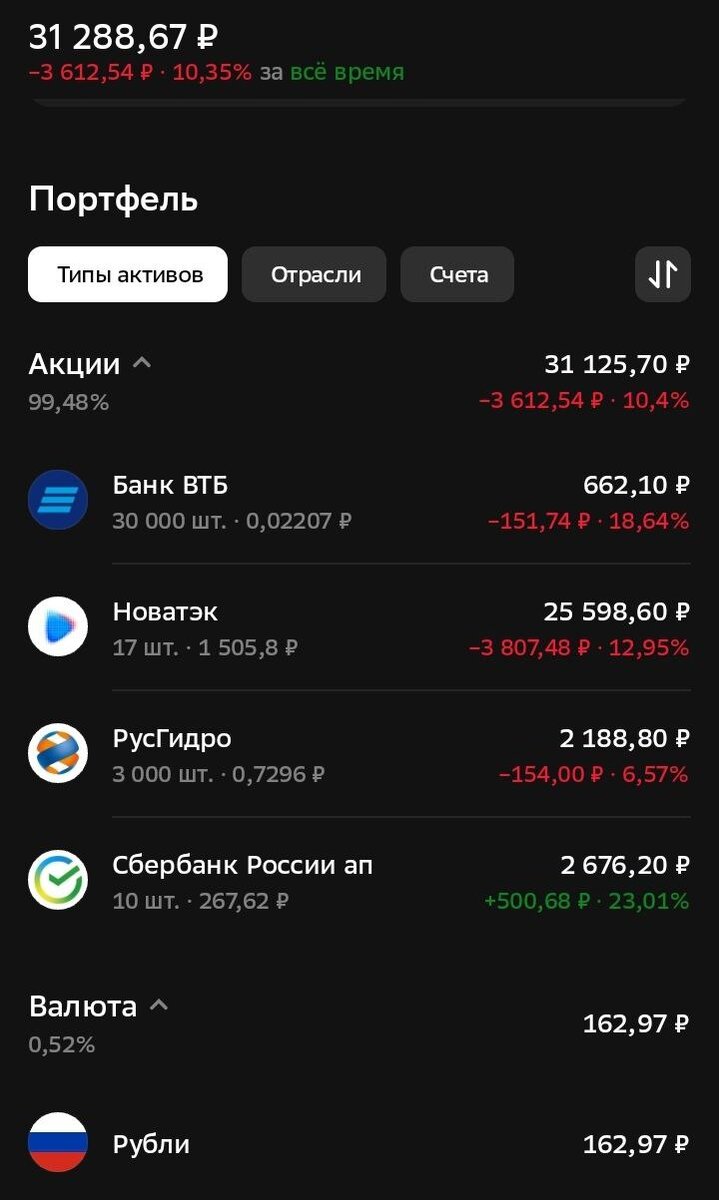Open Сбербанк России ап position
This screenshot has height=1200, width=719.
(x=359, y=881)
